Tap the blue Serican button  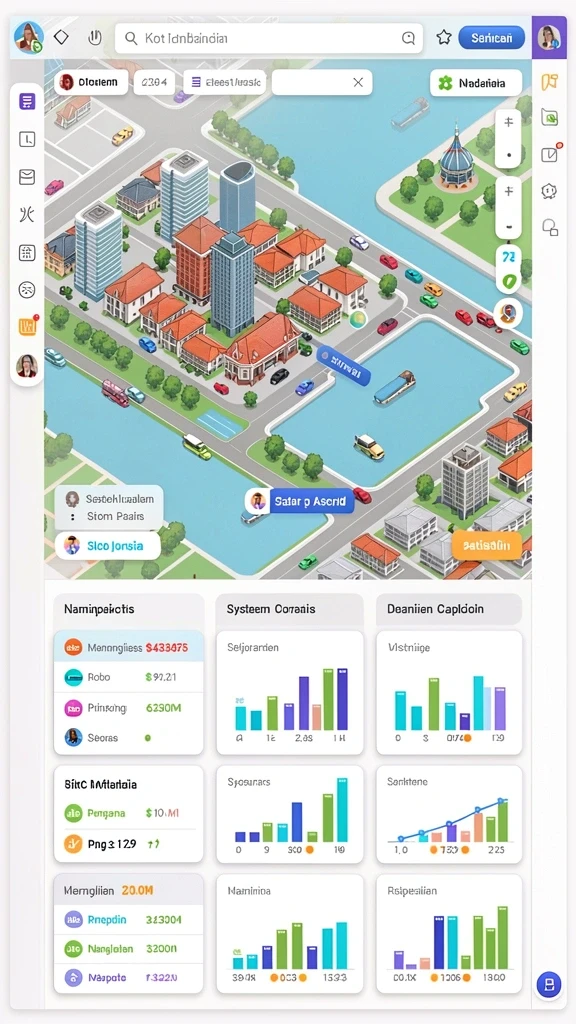[491, 38]
